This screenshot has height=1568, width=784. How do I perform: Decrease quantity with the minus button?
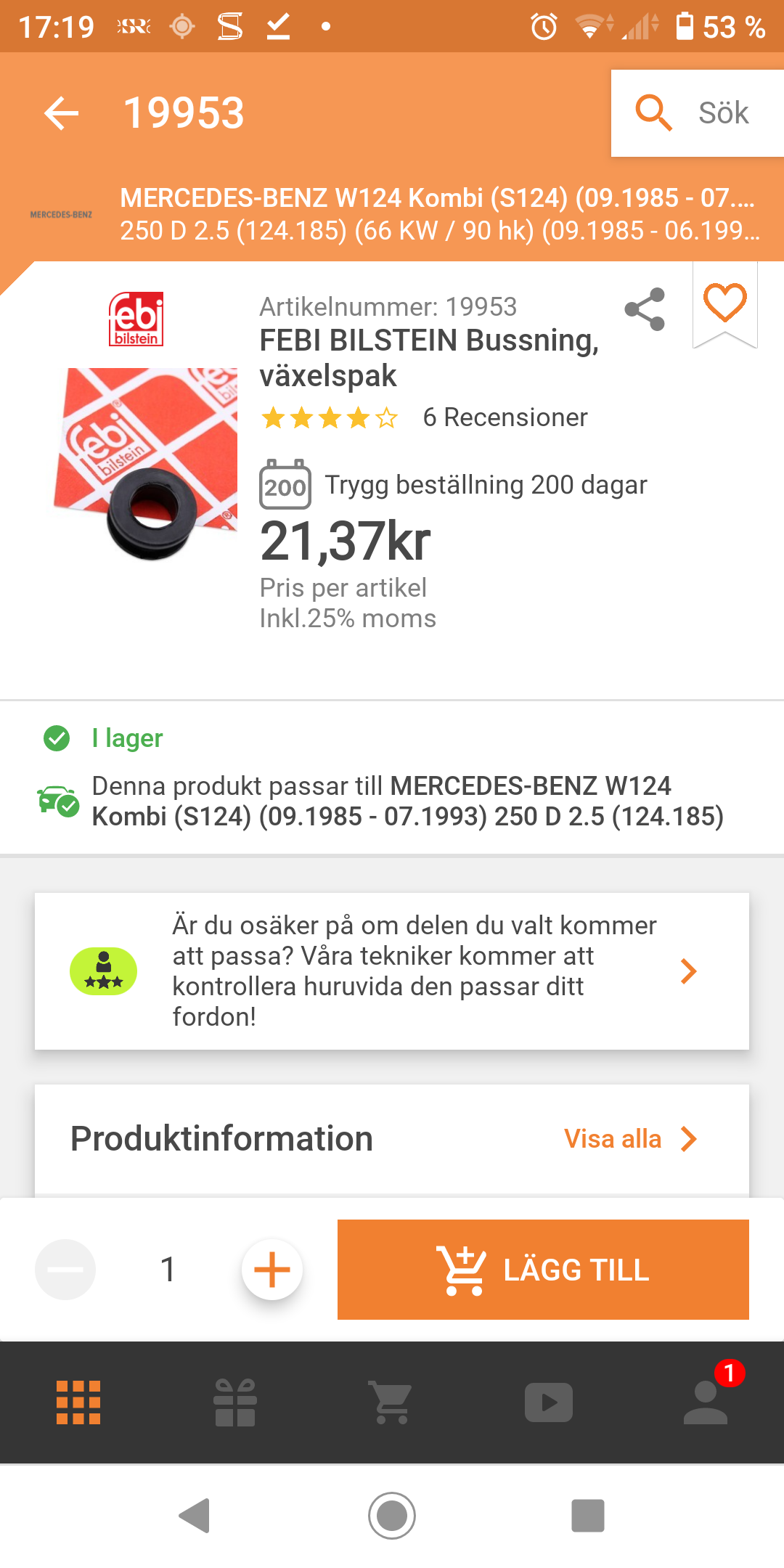pos(65,1270)
